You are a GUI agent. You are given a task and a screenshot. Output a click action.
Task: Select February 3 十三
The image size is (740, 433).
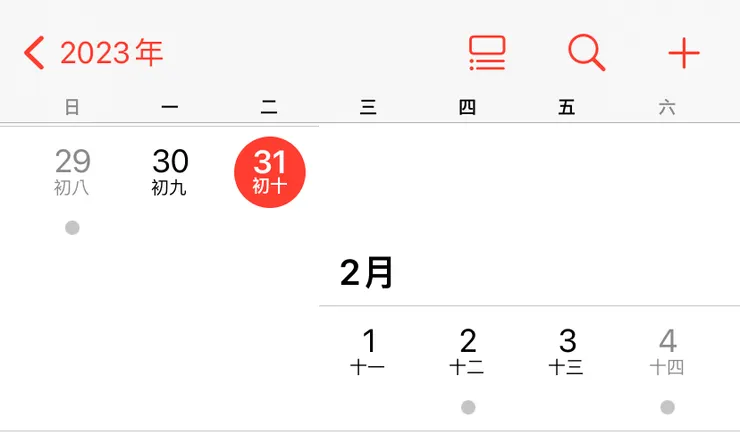[567, 352]
